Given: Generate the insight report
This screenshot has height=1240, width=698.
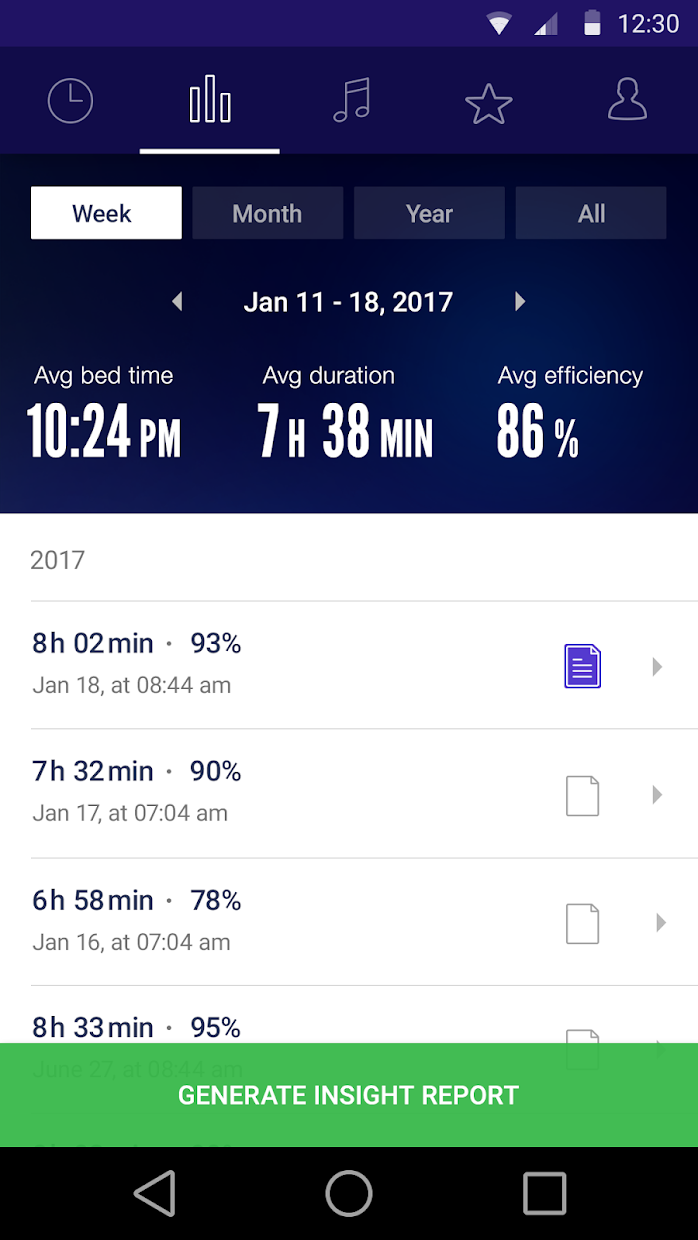Looking at the screenshot, I should point(349,1095).
